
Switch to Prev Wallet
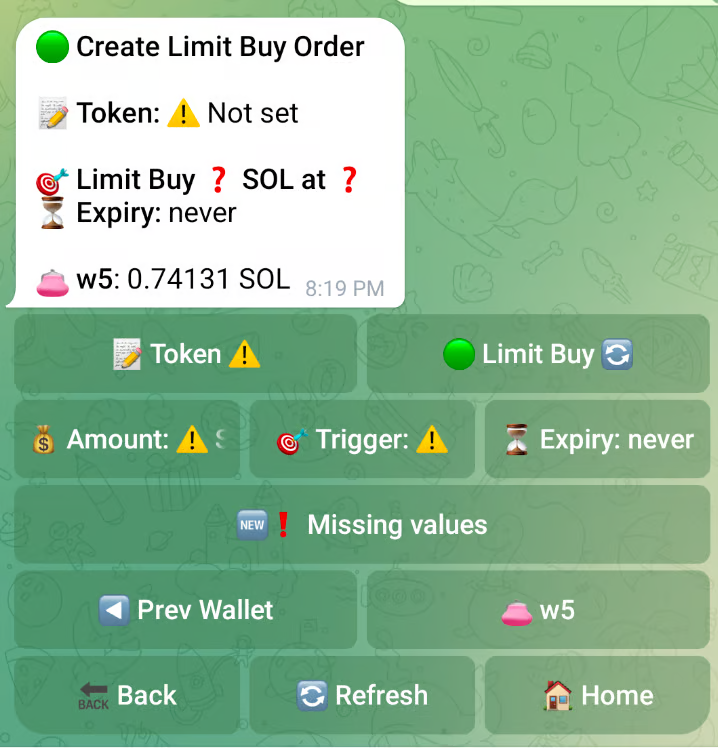click(x=186, y=610)
